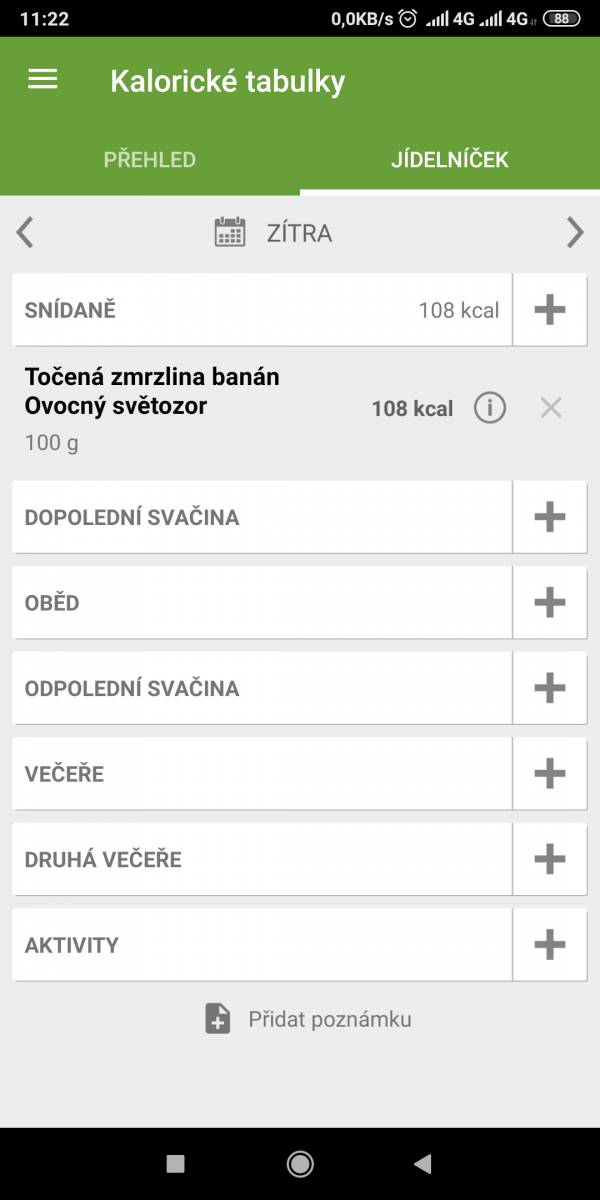Show info for Točená zmrzlina banán
This screenshot has height=1200, width=600.
click(490, 408)
